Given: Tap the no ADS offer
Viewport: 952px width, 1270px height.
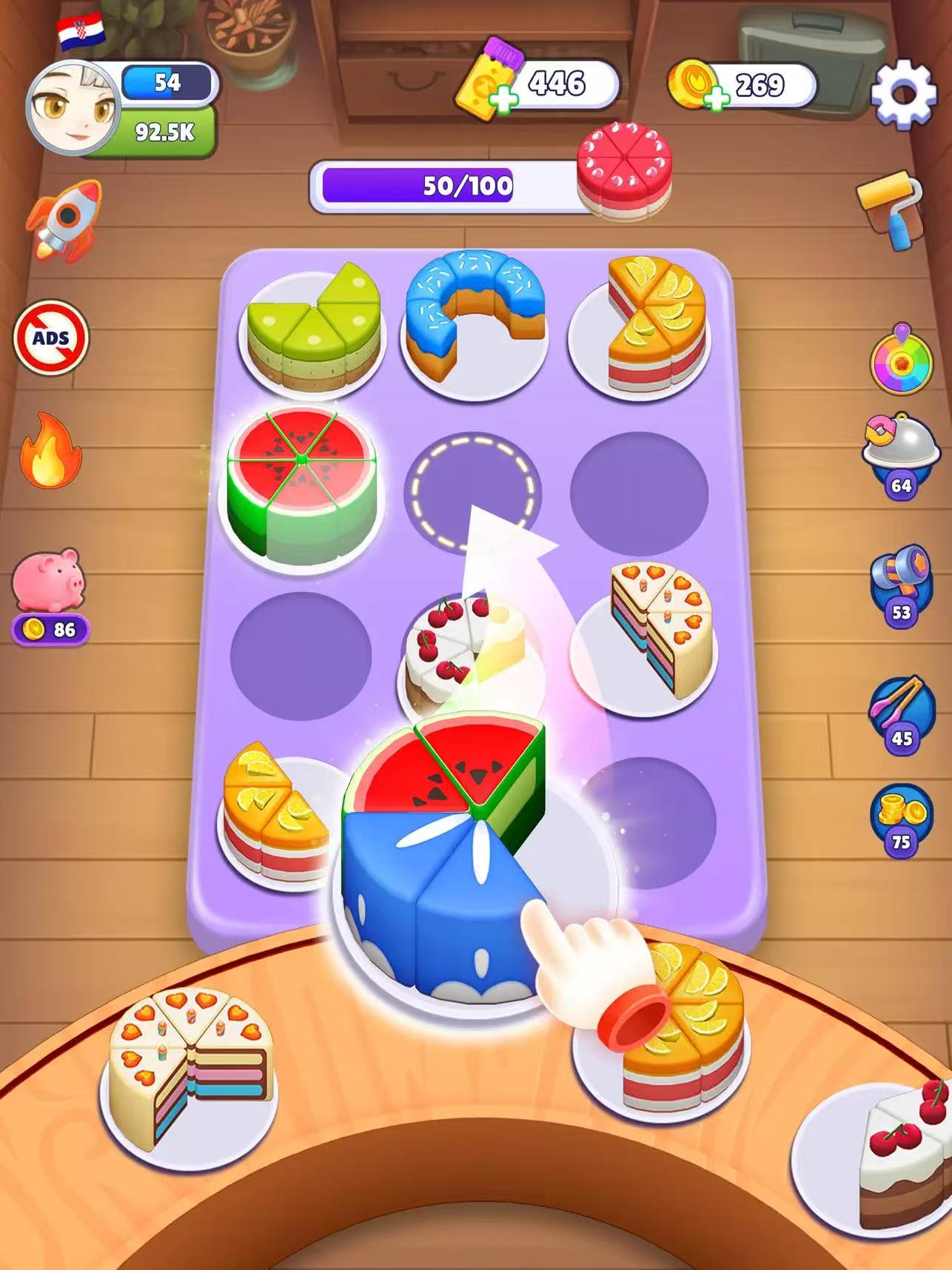Looking at the screenshot, I should [x=51, y=337].
